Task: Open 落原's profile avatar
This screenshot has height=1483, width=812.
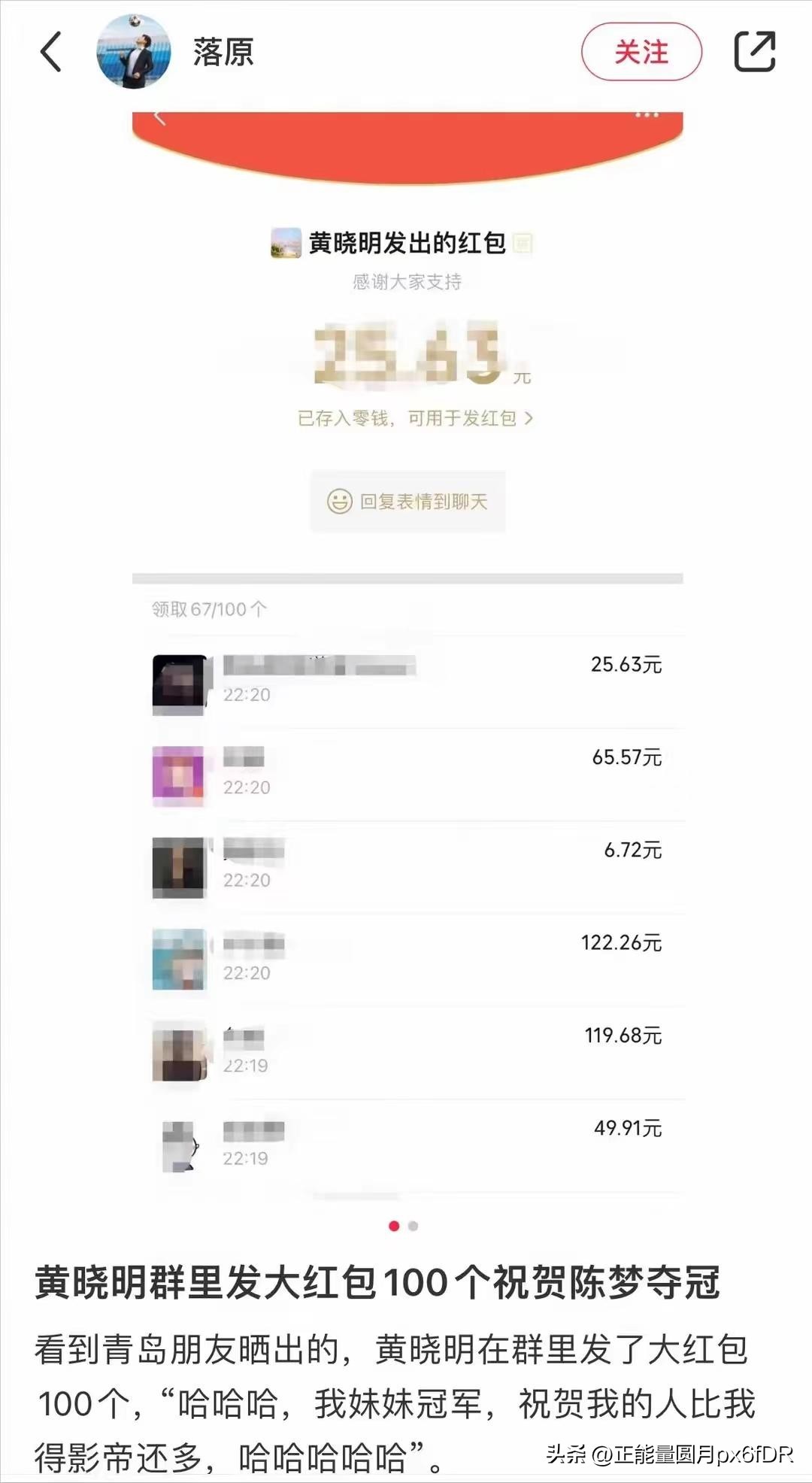Action: 134,52
